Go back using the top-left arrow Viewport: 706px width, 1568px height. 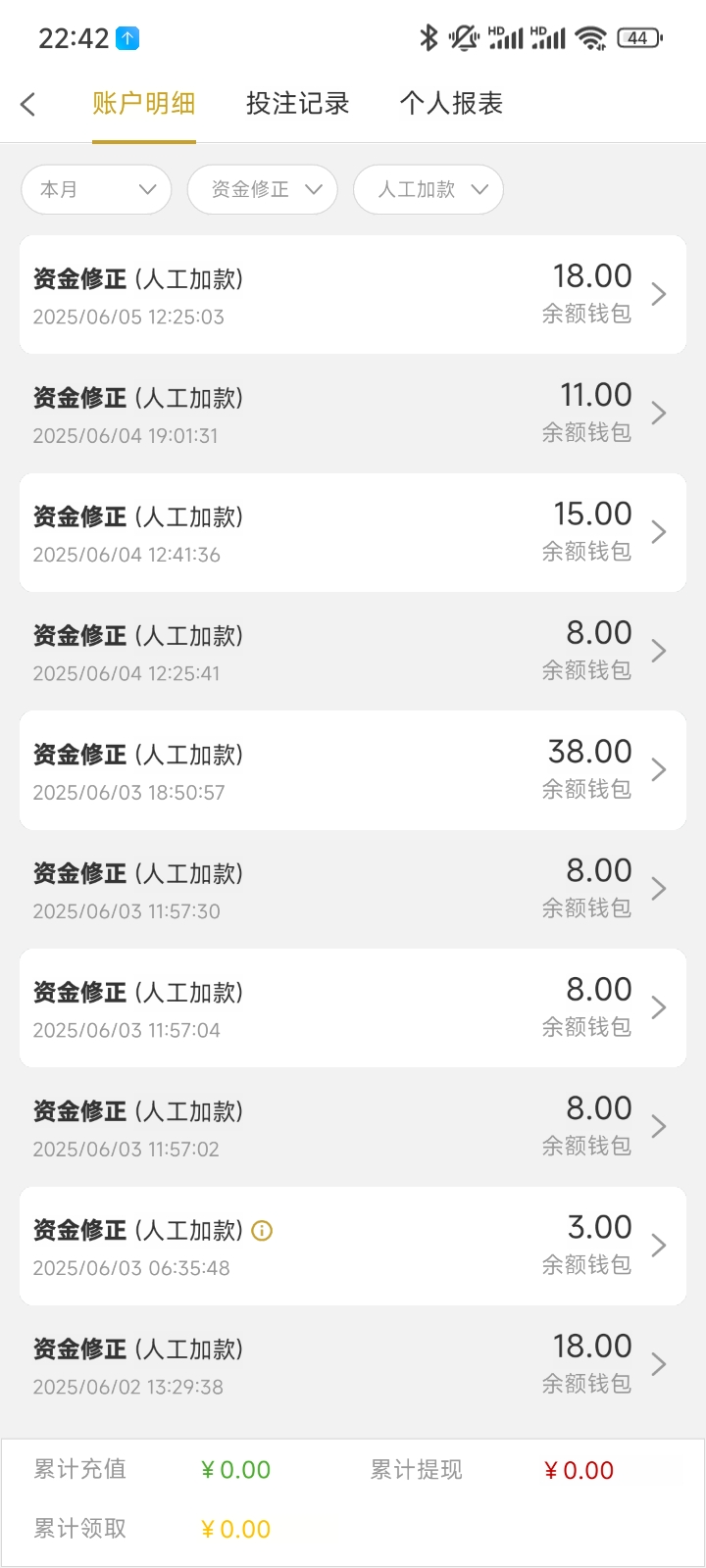(x=28, y=104)
